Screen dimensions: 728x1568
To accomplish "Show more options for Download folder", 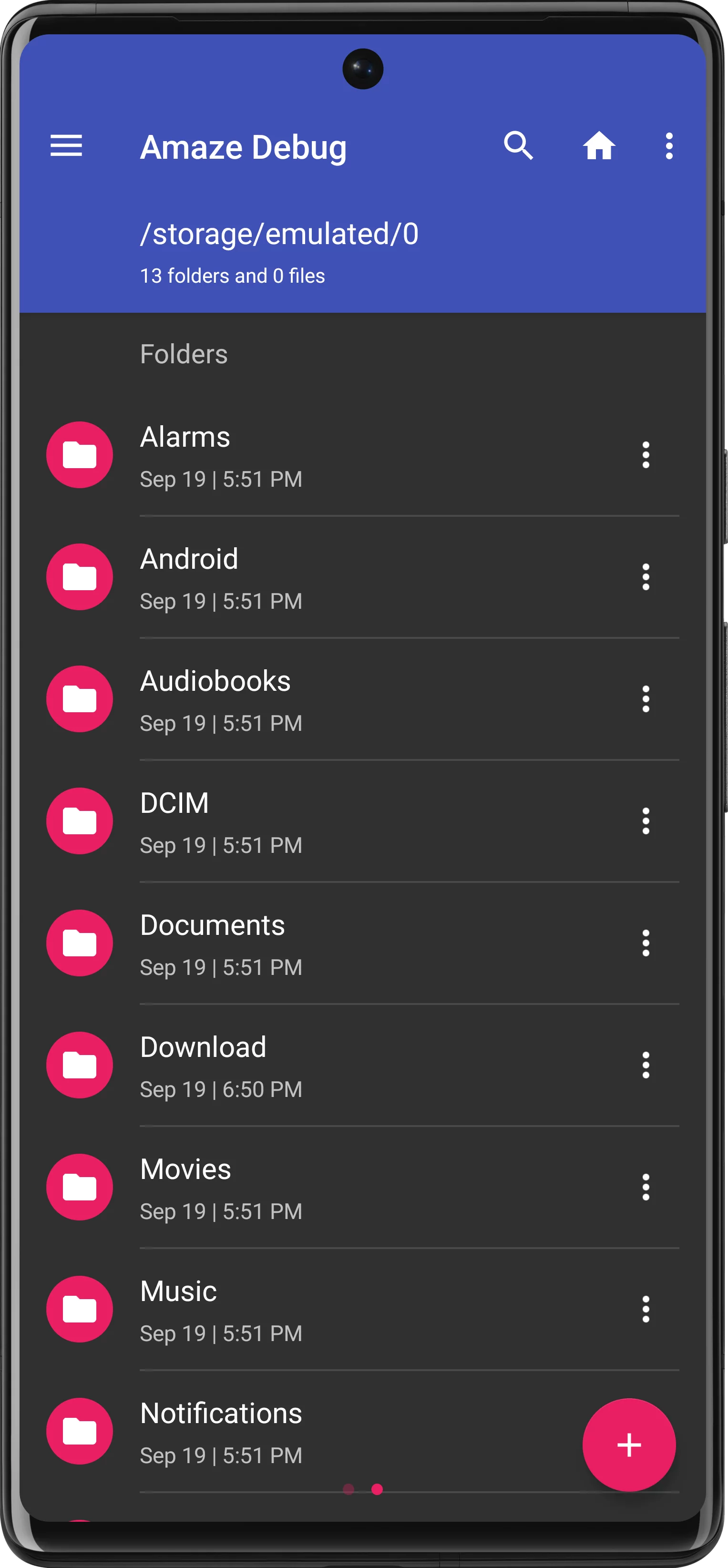I will tap(645, 1065).
